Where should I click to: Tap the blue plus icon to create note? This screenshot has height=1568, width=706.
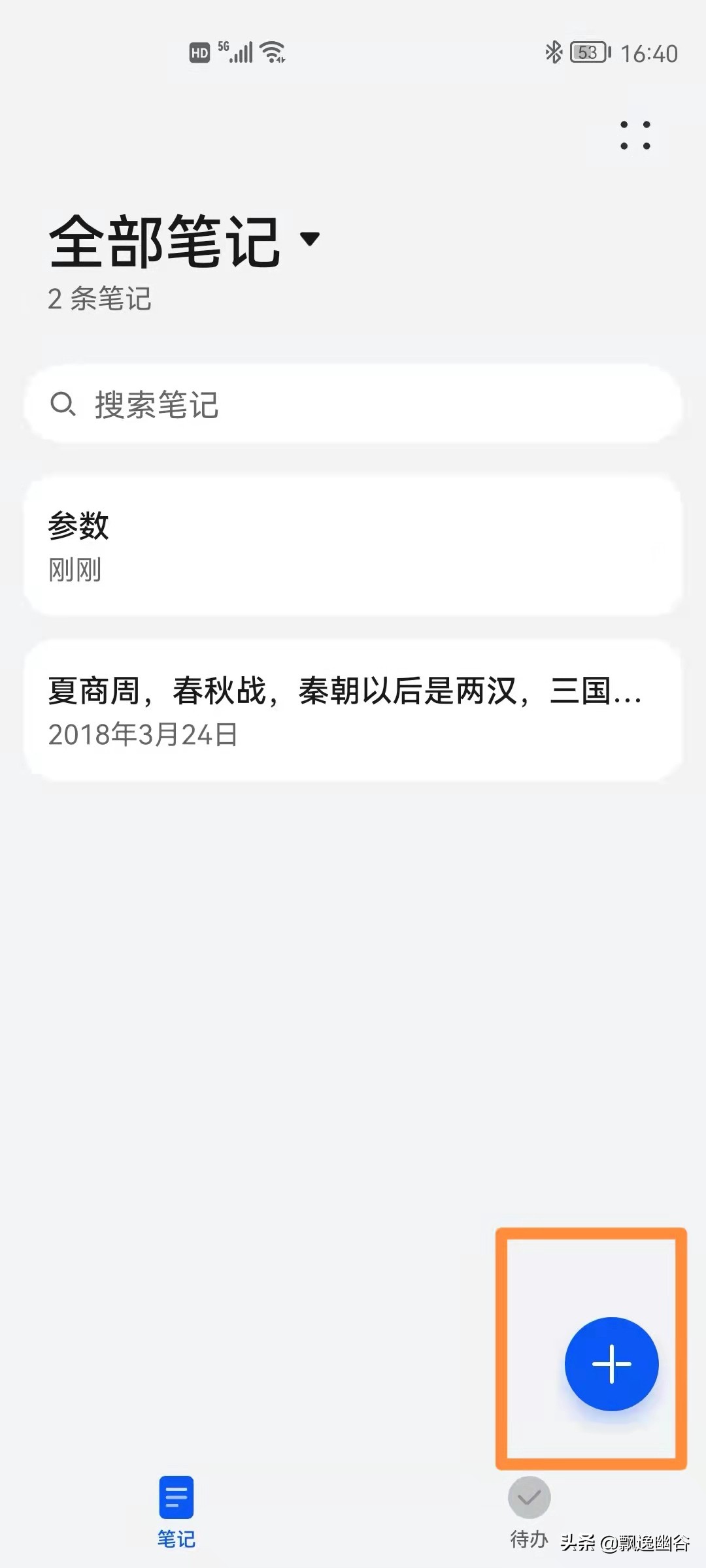click(611, 1364)
